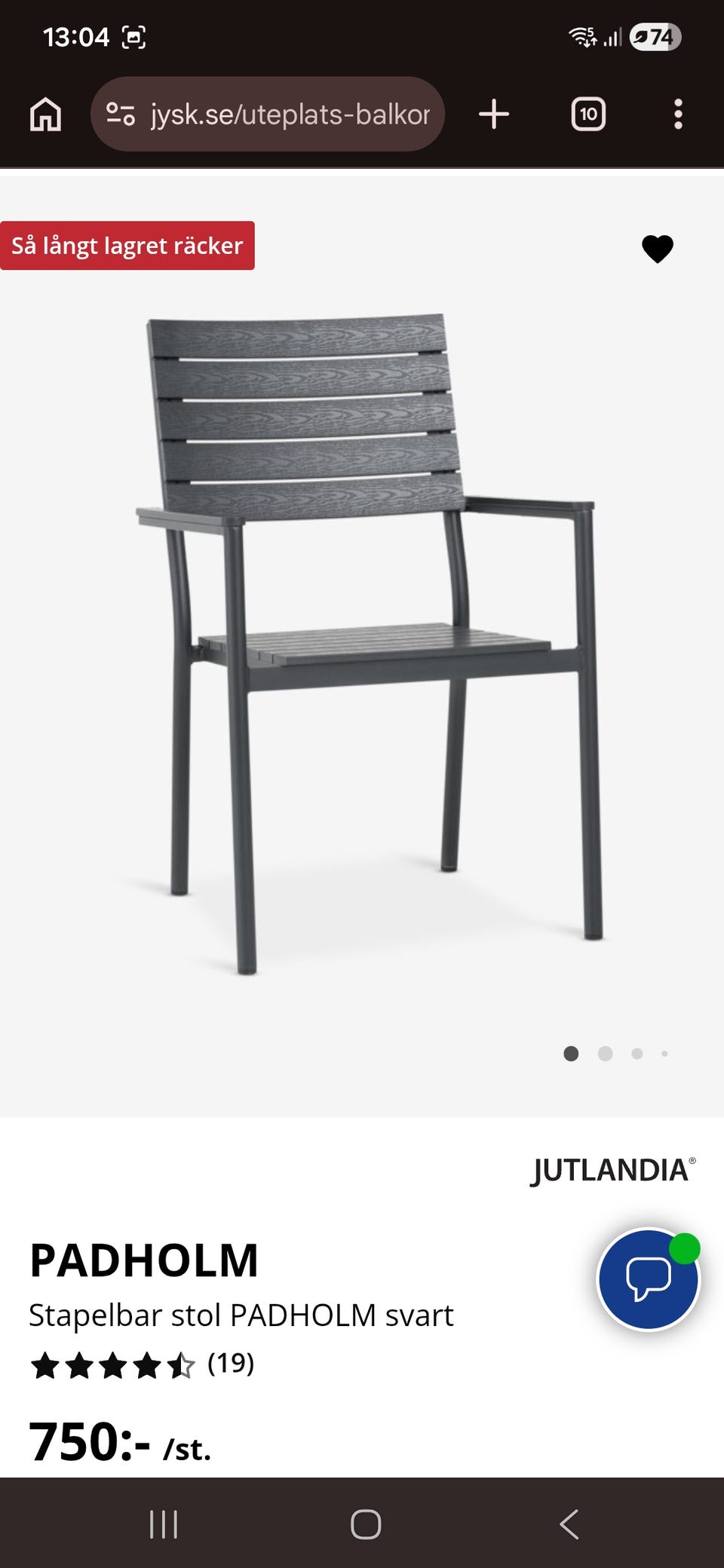Show the 10 open tabs
This screenshot has width=724, height=1568.
(x=588, y=115)
